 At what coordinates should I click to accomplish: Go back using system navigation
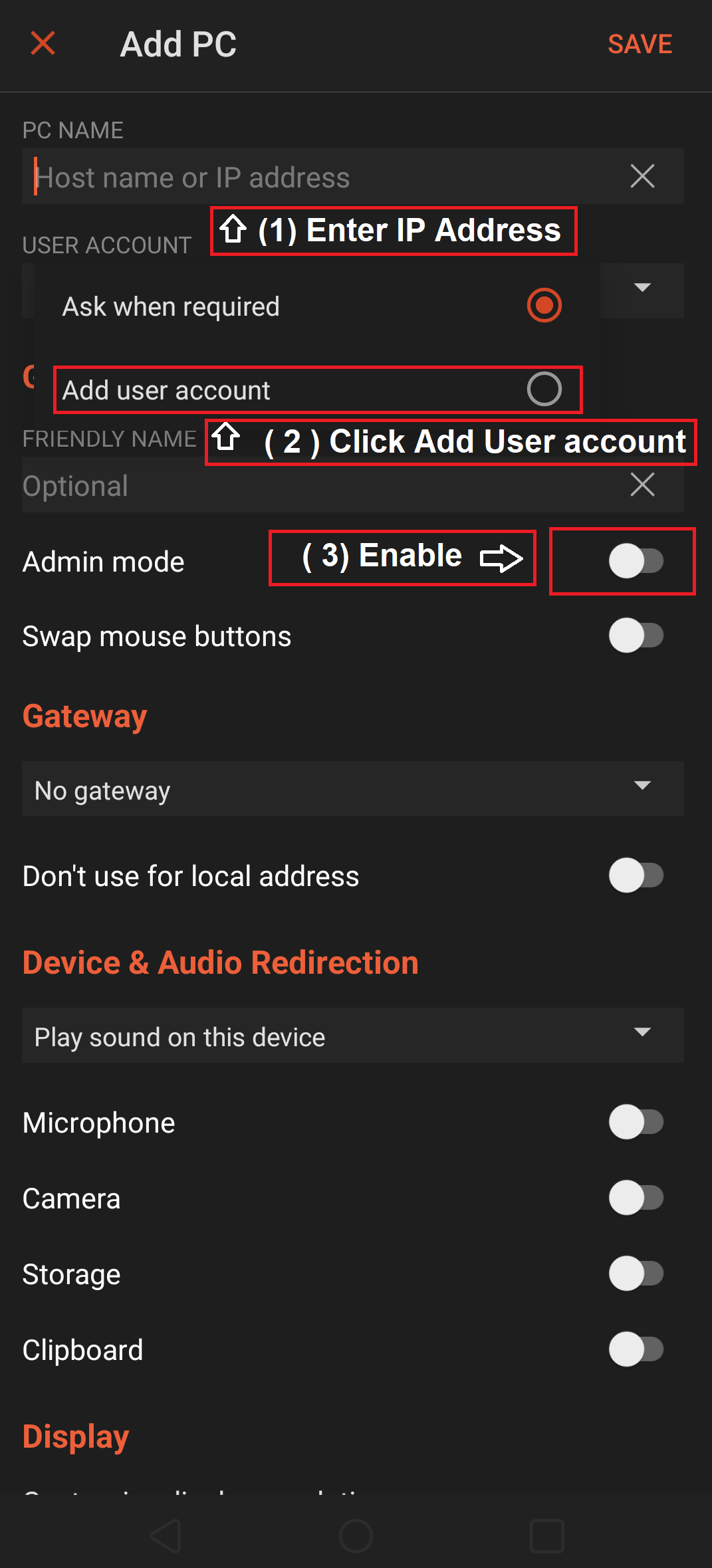tap(166, 1536)
